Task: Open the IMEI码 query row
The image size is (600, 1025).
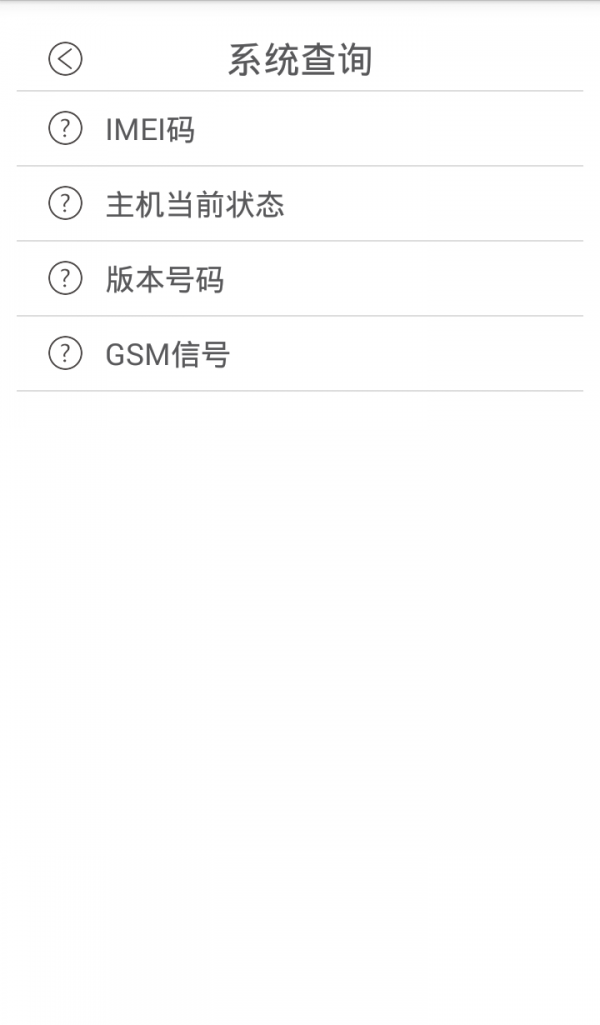Action: click(x=150, y=129)
